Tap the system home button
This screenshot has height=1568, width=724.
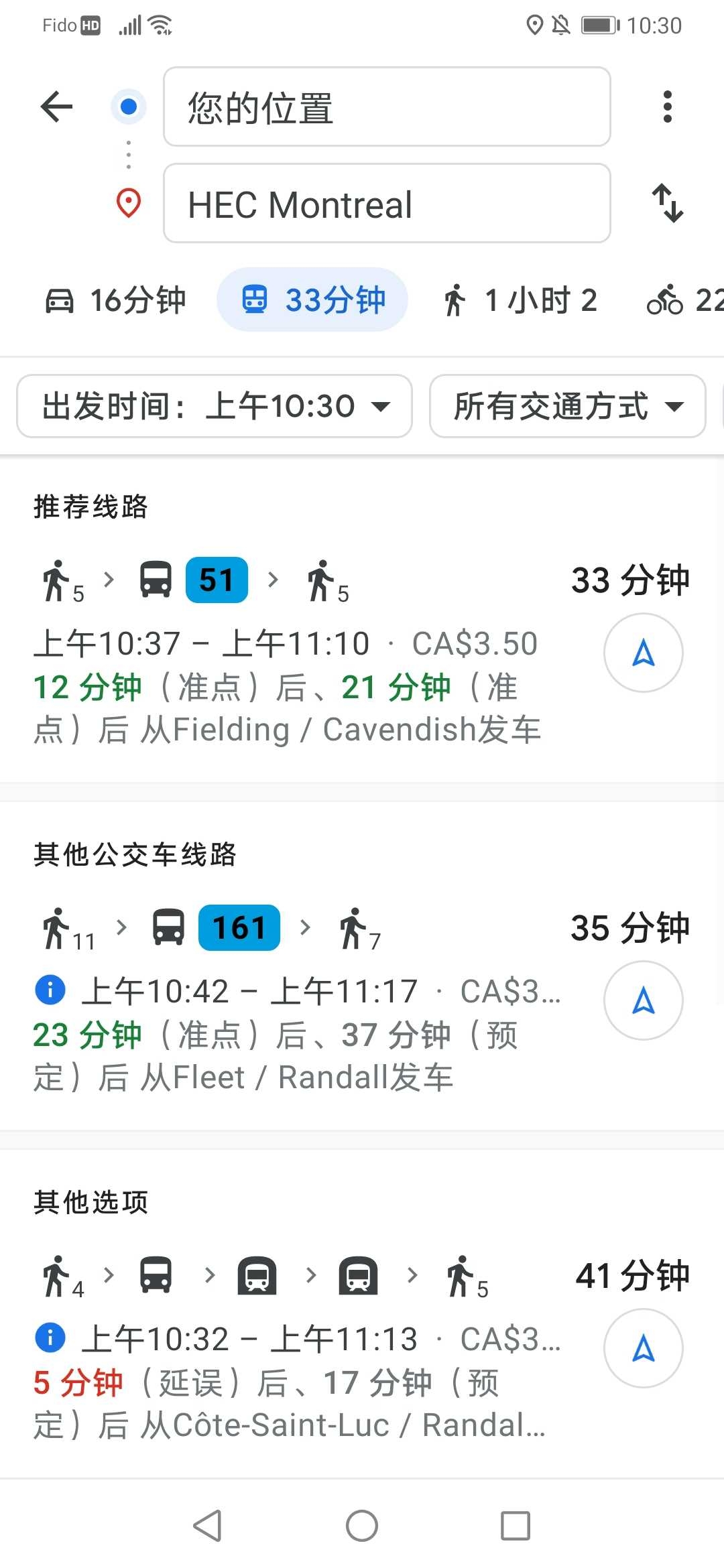pyautogui.click(x=362, y=1526)
